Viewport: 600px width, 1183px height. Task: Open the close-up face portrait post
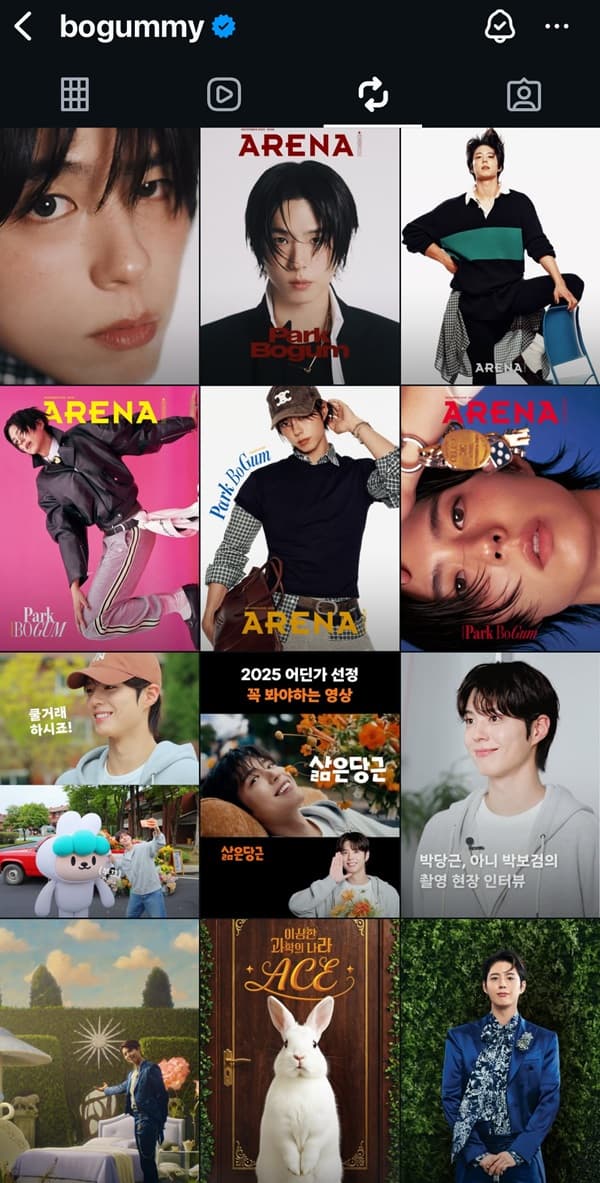(x=99, y=256)
